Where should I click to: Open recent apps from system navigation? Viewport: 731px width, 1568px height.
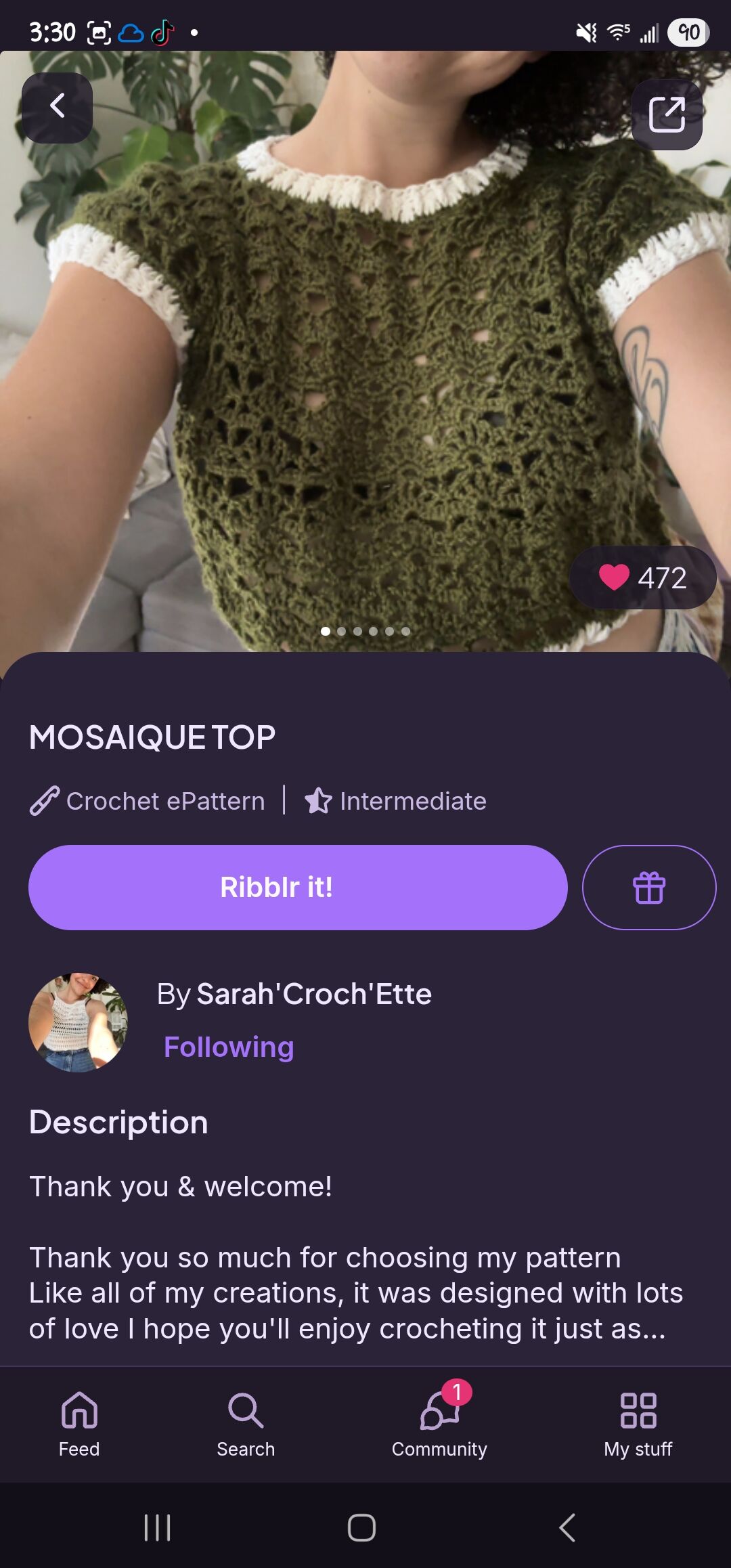click(158, 1527)
